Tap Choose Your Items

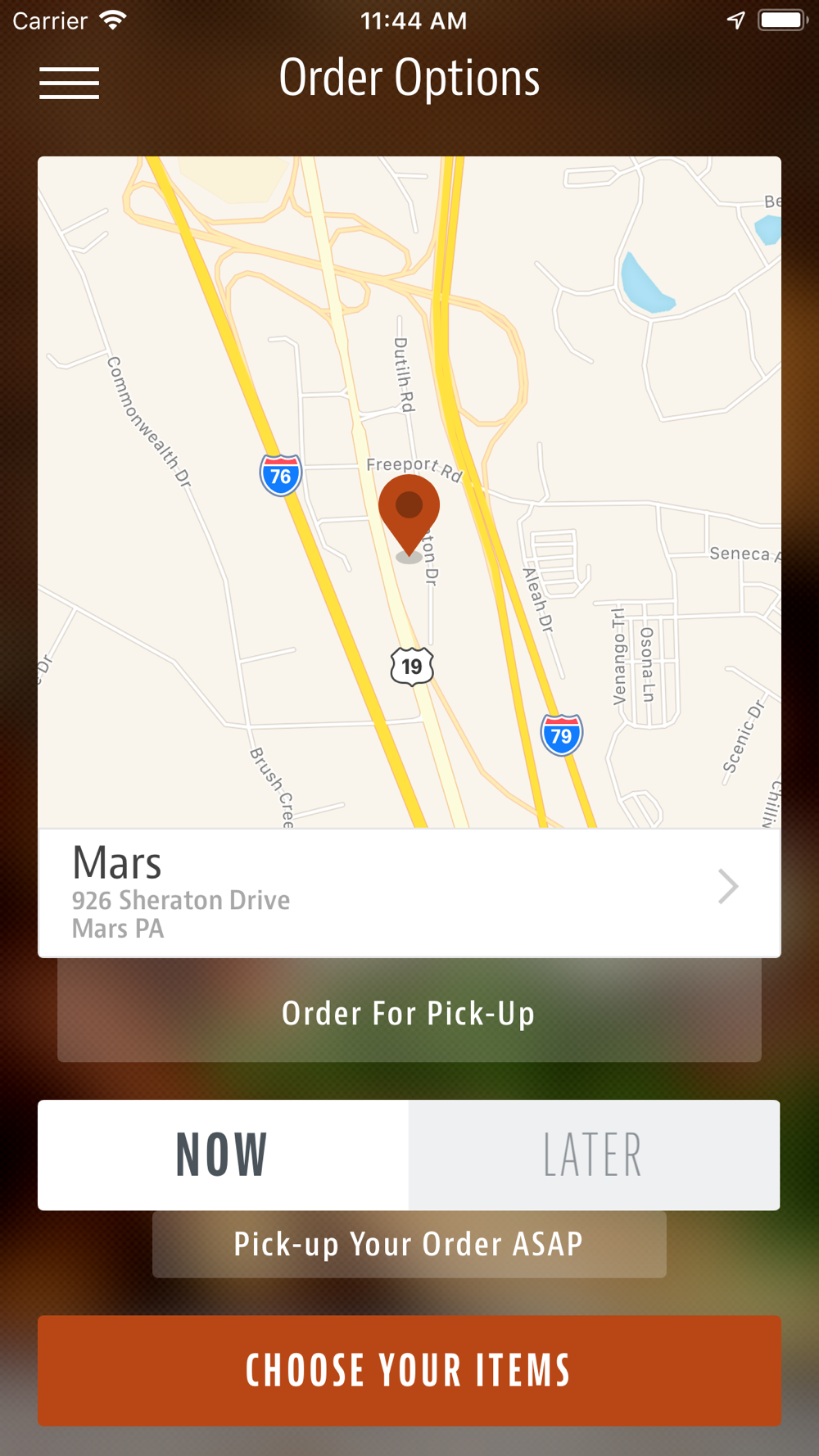coord(409,1370)
